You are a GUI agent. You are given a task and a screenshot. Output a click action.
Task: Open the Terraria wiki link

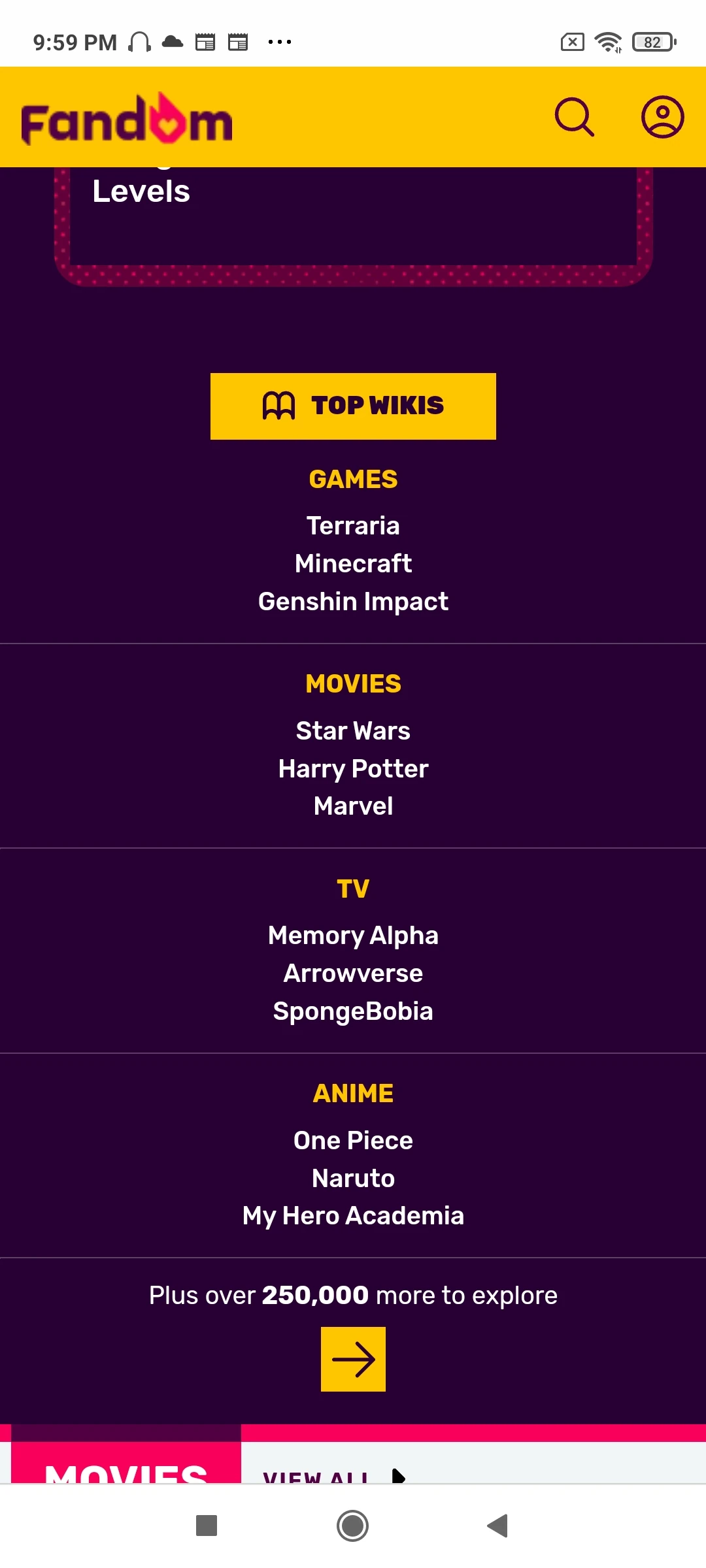click(352, 525)
